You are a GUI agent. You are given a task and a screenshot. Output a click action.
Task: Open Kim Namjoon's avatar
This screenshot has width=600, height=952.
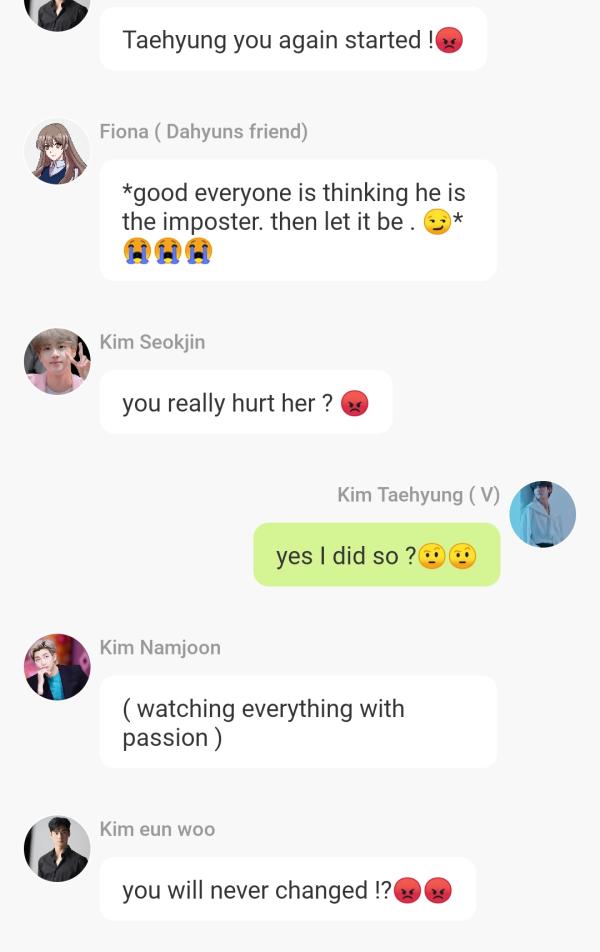point(57,667)
